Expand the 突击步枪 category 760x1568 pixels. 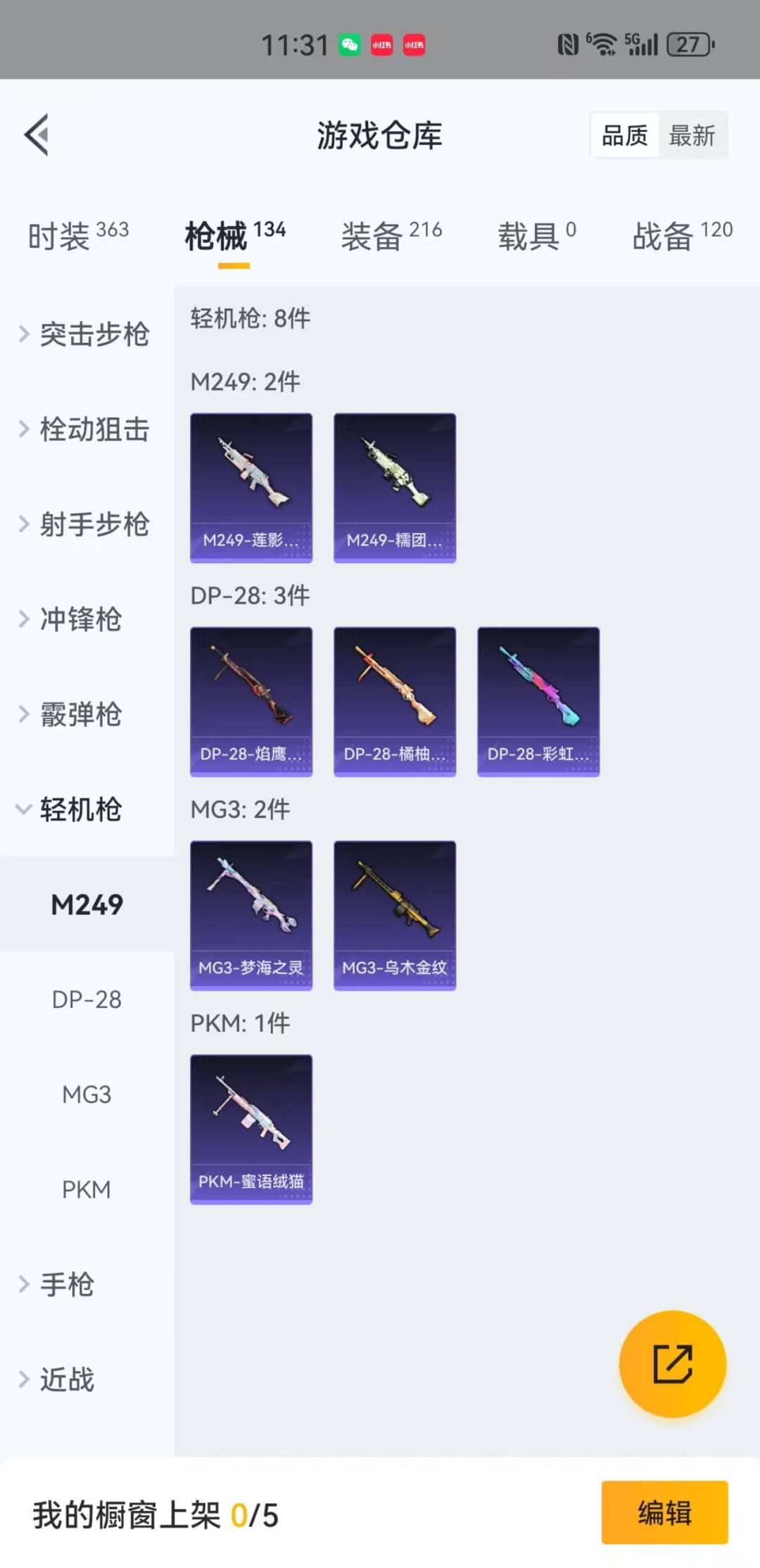84,334
